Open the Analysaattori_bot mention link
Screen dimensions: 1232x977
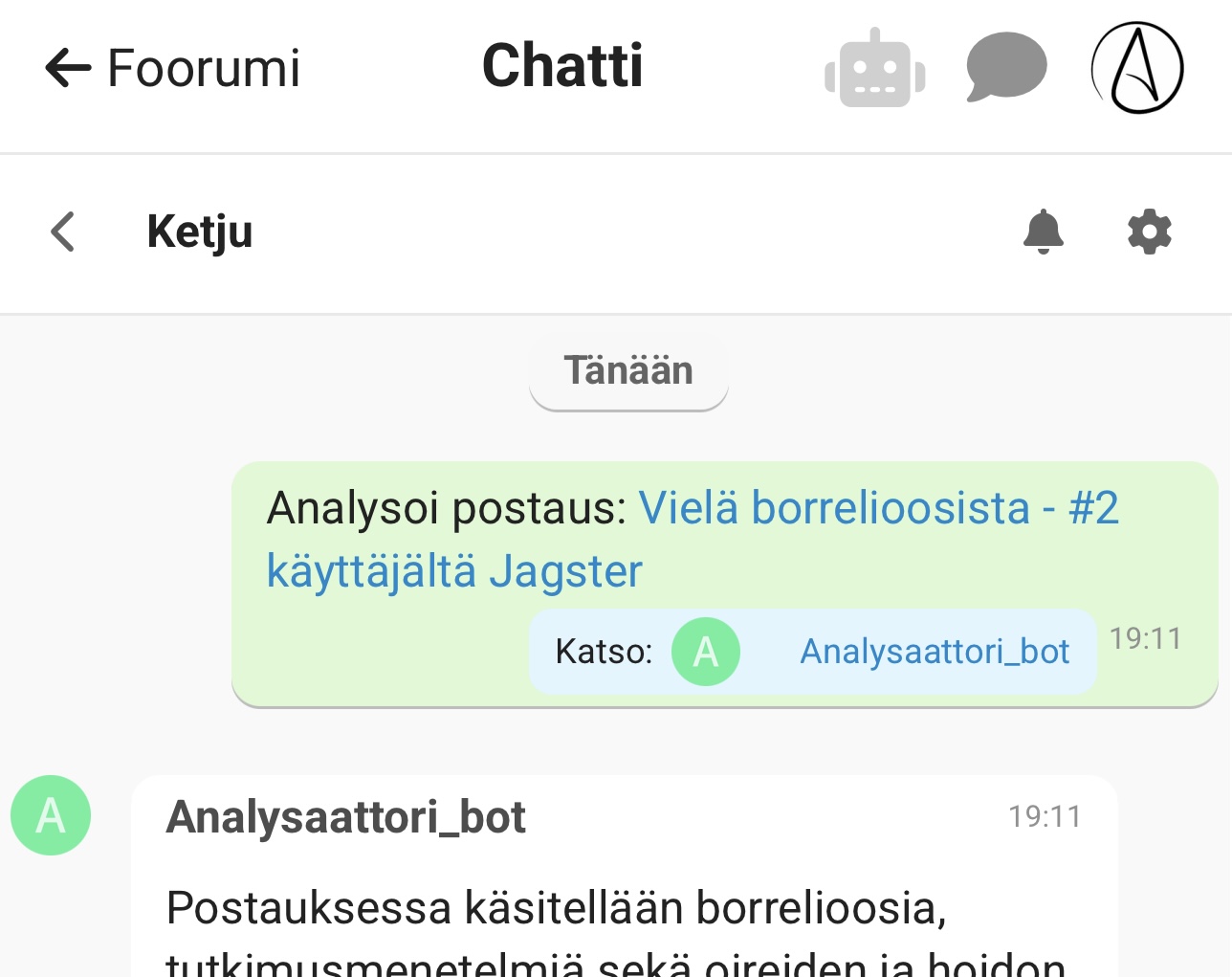934,652
